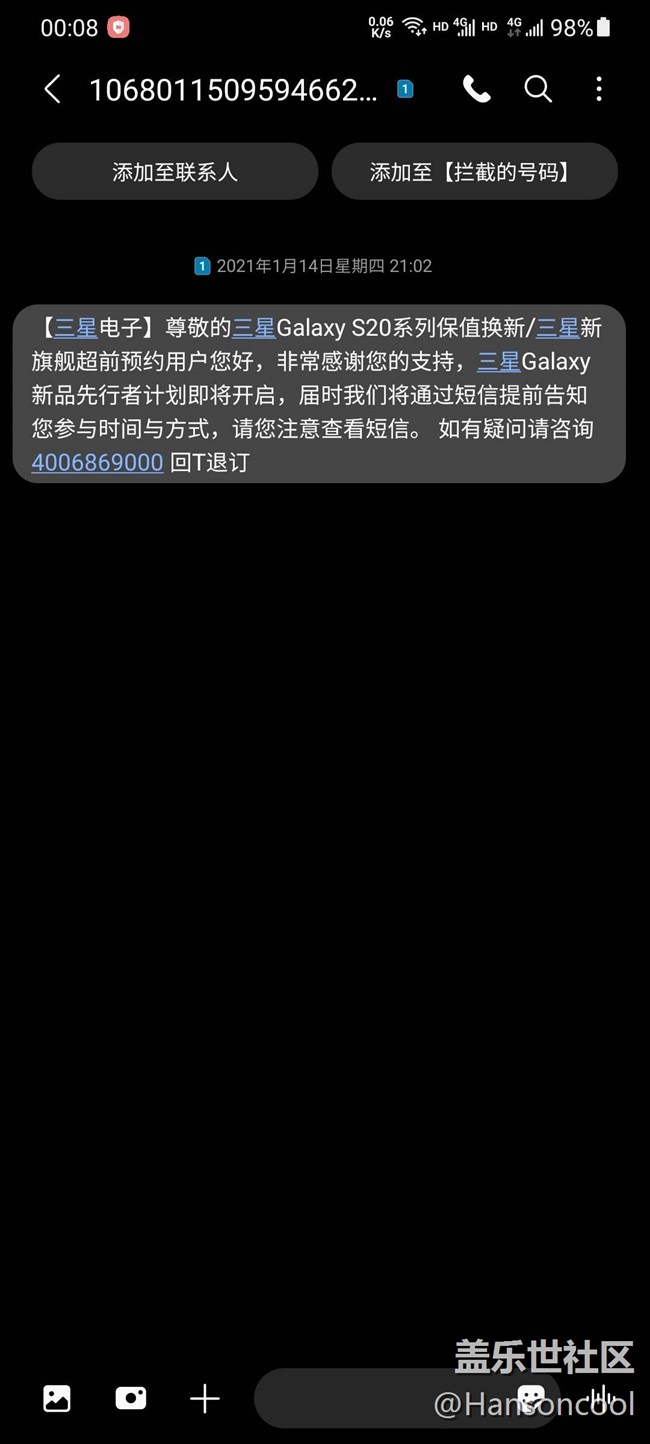Viewport: 650px width, 1444px height.
Task: Tap the 4006869000 phone number link
Action: tap(97, 463)
